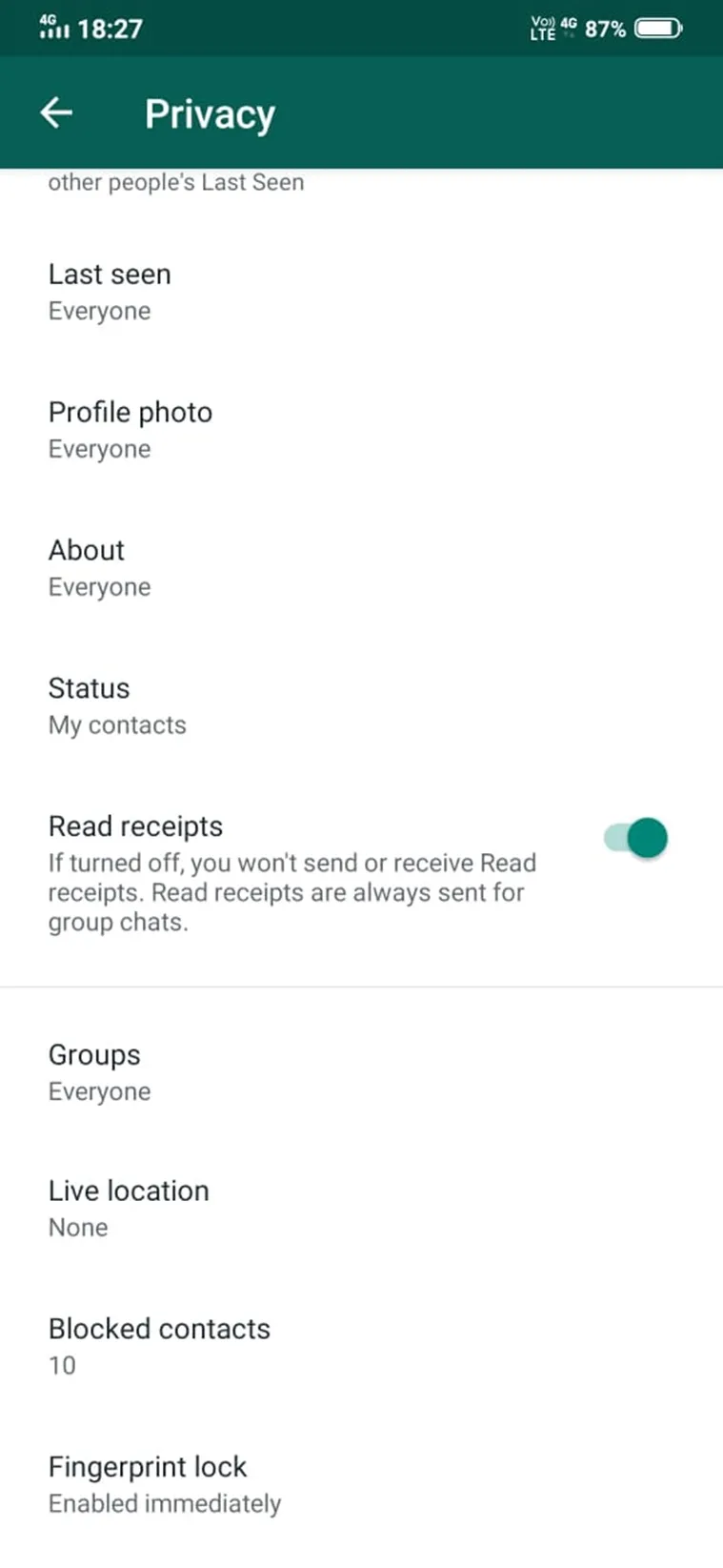Screen dimensions: 723x1568
Task: View Live location sharing
Action: [361, 1209]
